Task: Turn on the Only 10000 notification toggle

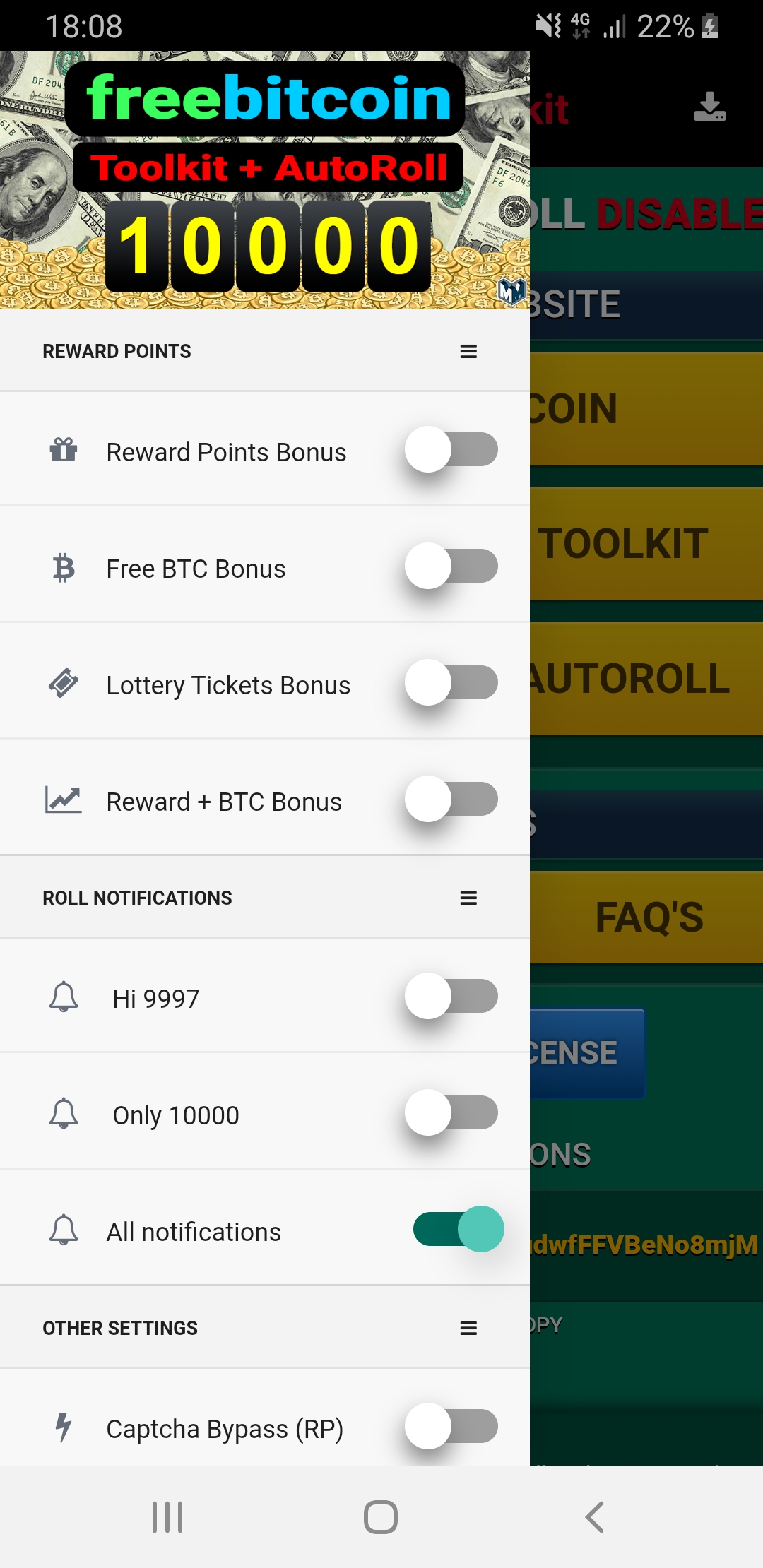Action: pos(451,1114)
